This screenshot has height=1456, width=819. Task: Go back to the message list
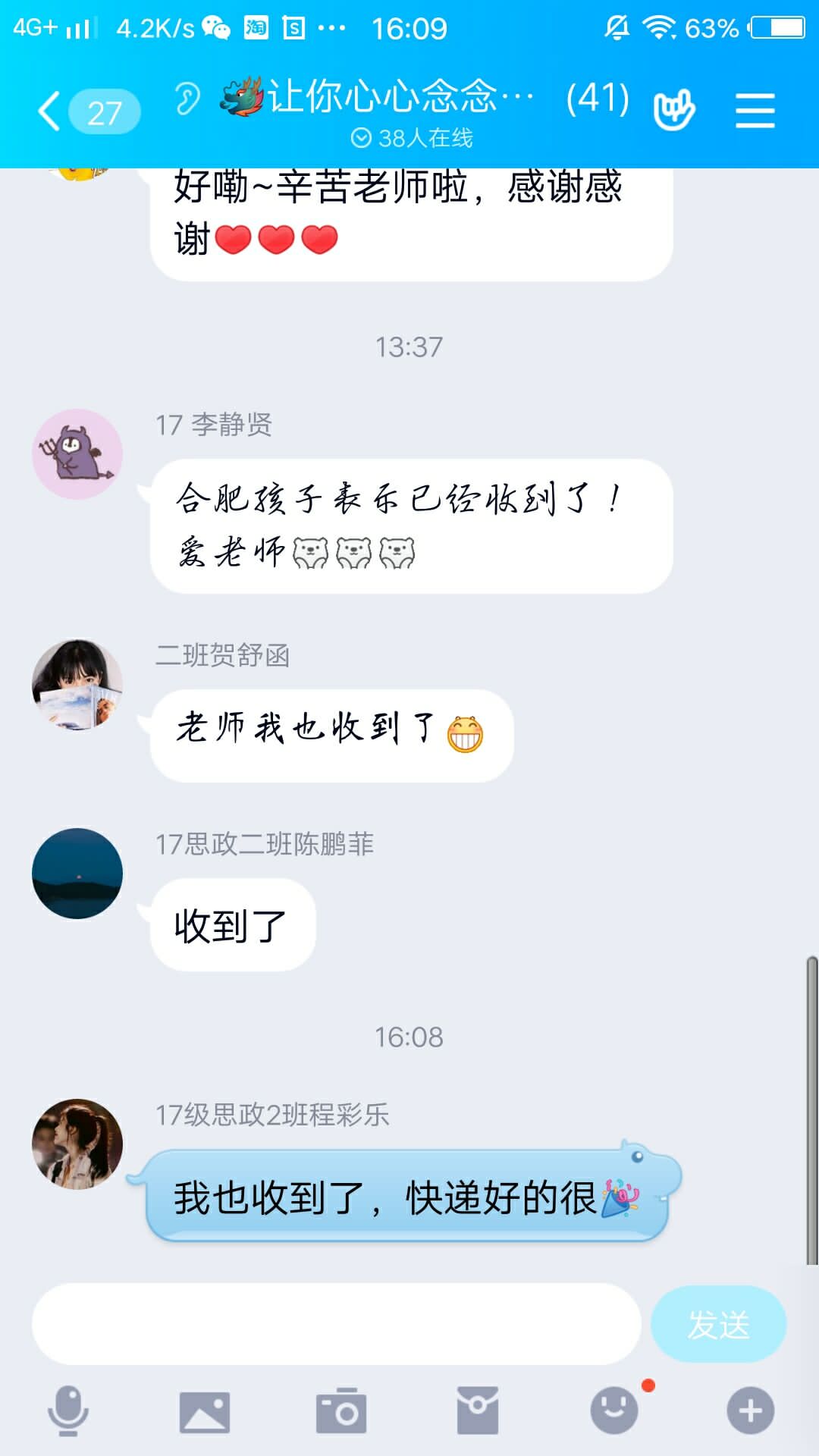pos(50,112)
